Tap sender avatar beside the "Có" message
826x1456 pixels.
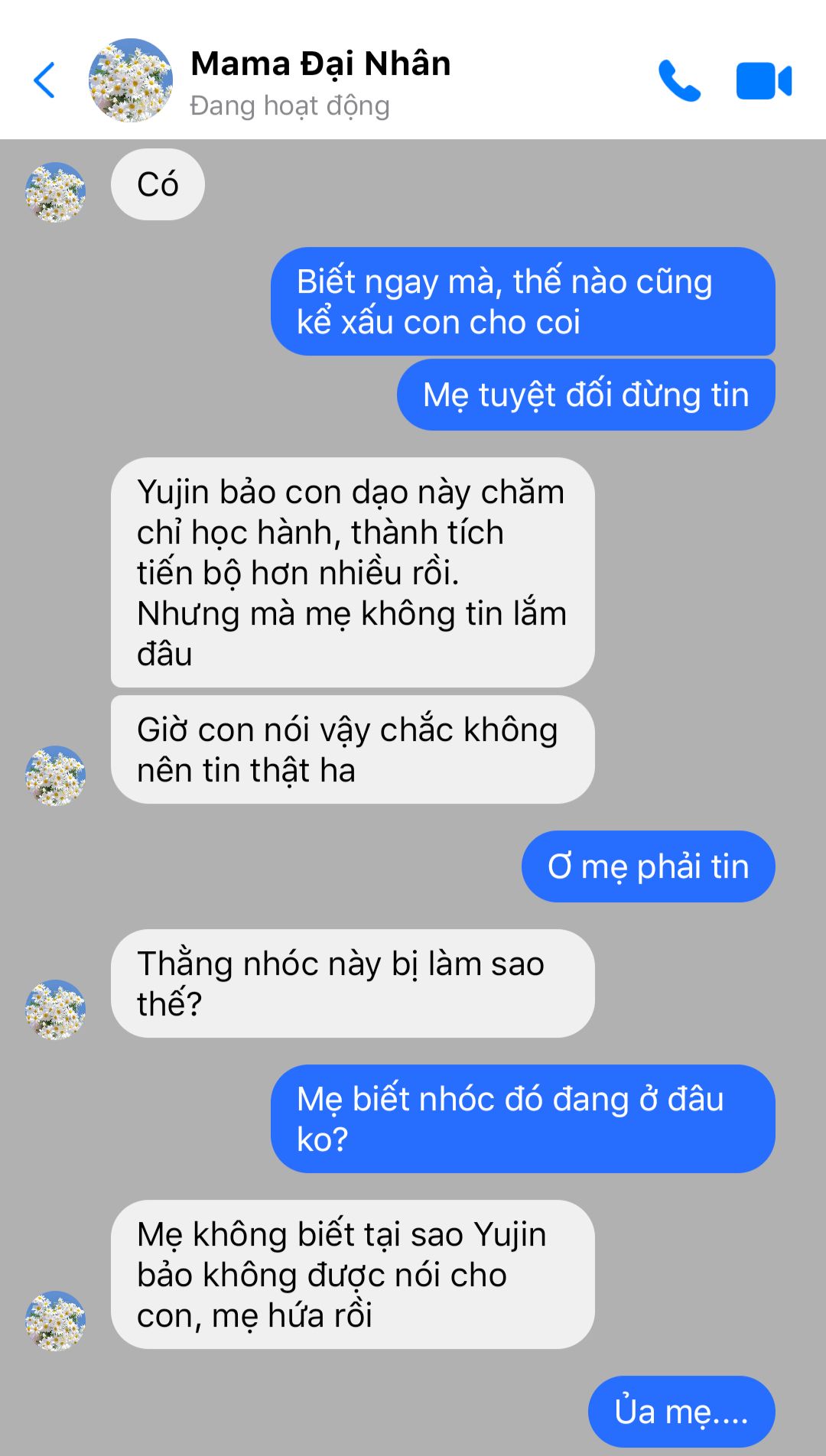tap(55, 192)
